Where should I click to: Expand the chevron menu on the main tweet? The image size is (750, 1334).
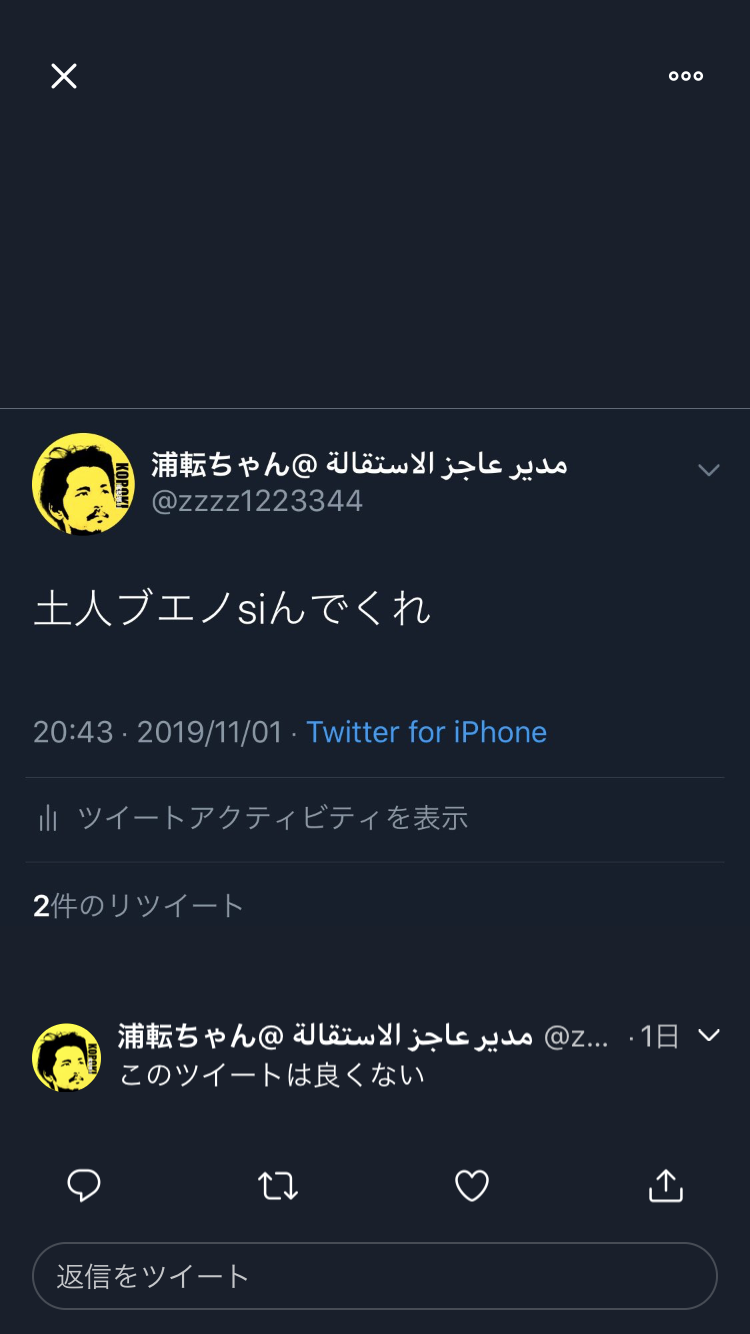[709, 470]
